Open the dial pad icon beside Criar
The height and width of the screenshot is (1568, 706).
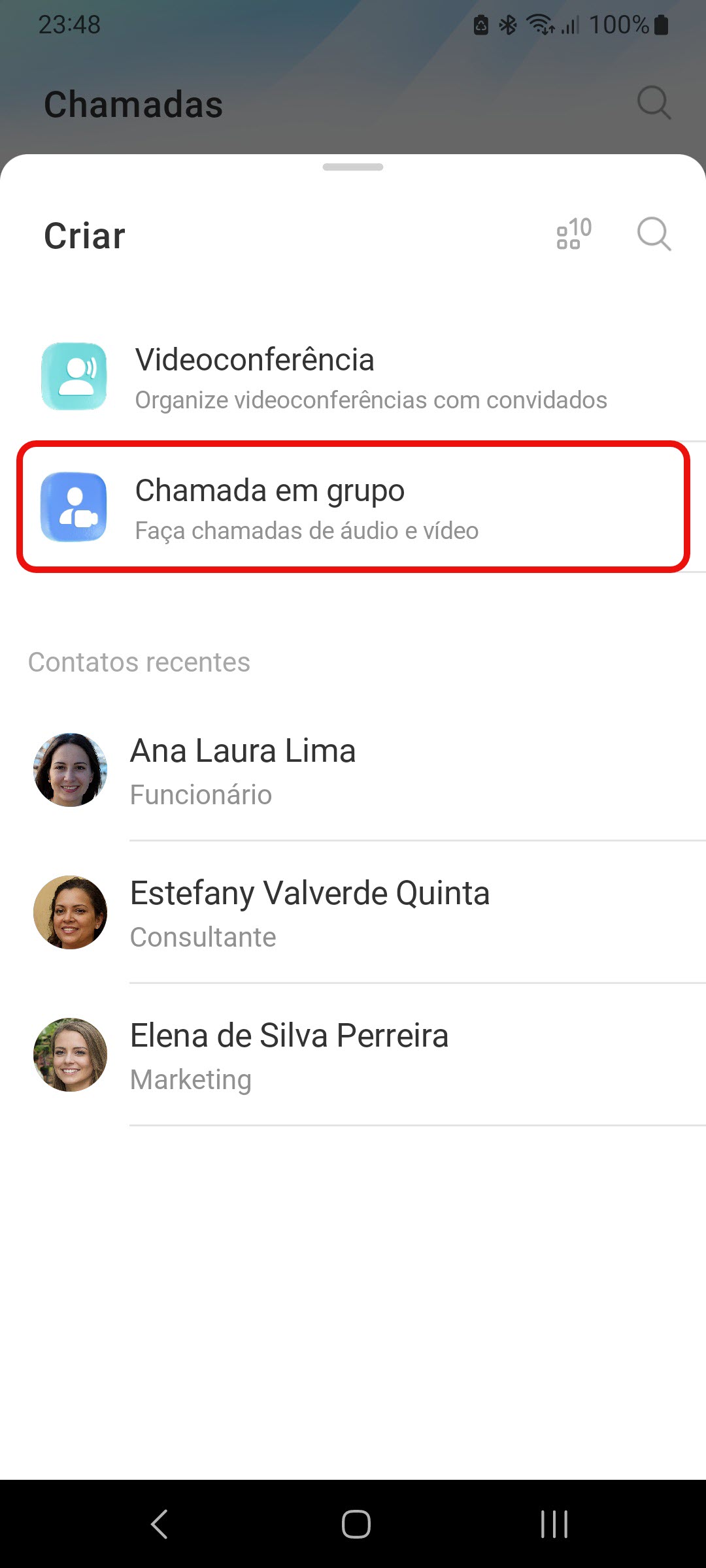point(573,234)
